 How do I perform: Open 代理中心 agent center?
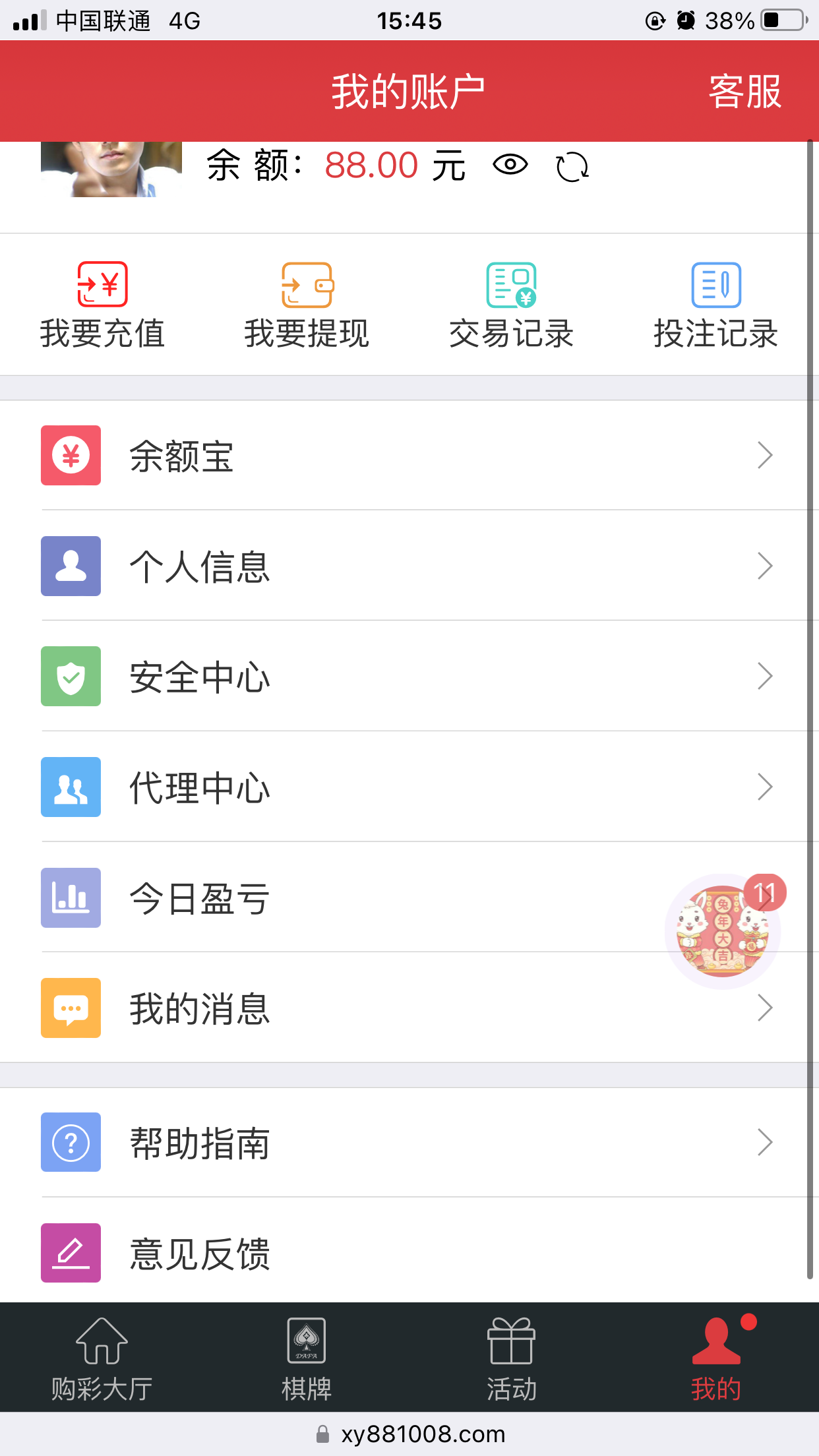point(409,787)
